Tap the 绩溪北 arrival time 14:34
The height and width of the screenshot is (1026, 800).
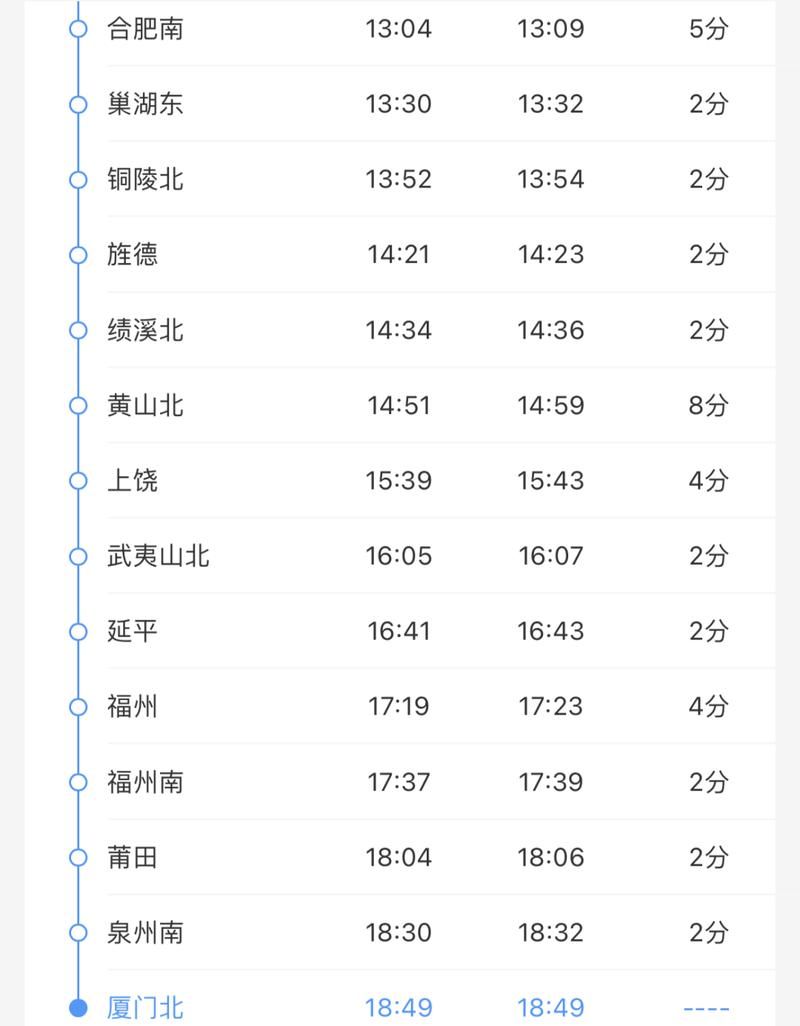coord(399,331)
